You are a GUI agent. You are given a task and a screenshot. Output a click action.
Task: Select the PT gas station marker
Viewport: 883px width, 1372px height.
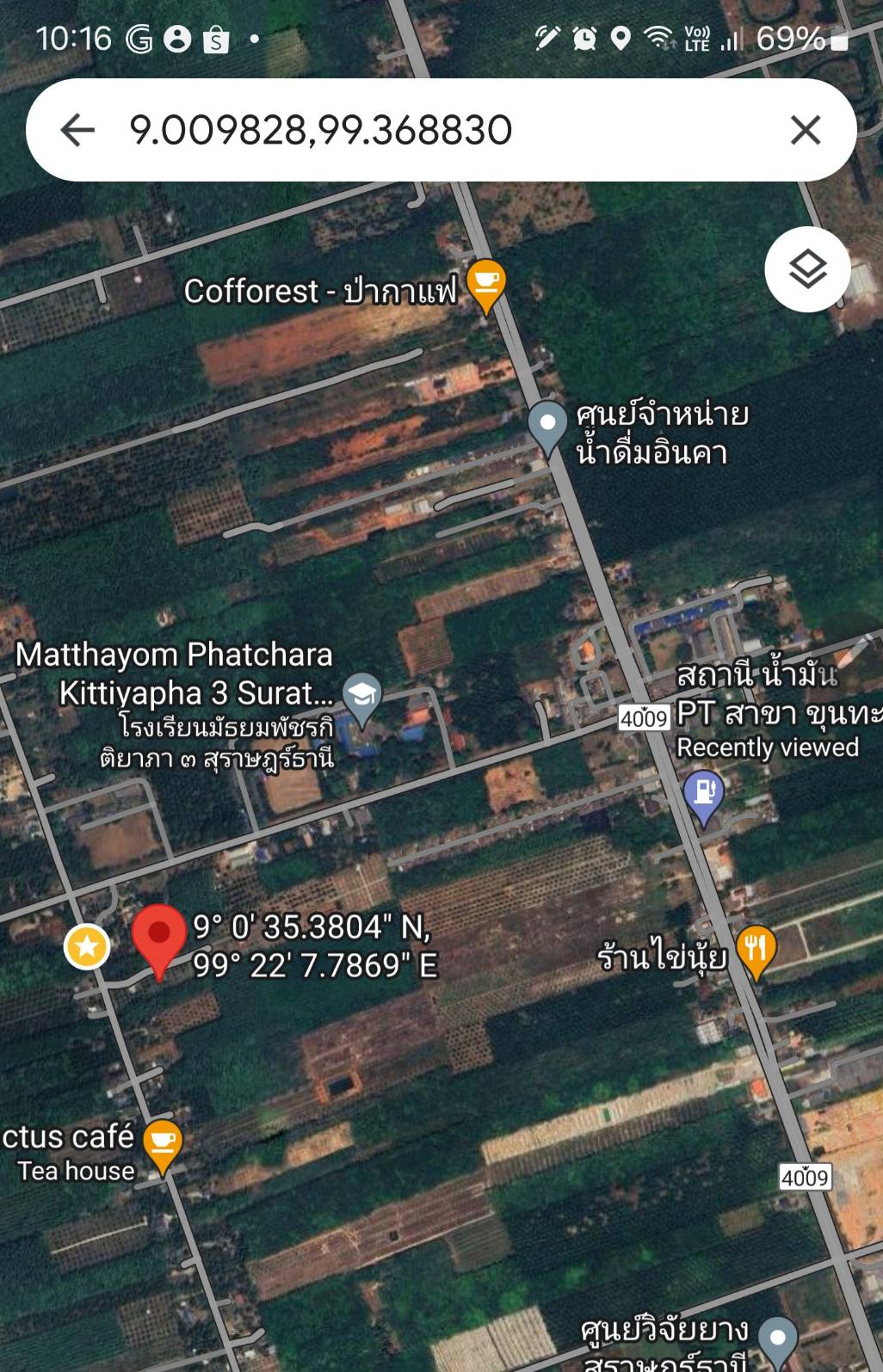click(x=703, y=793)
